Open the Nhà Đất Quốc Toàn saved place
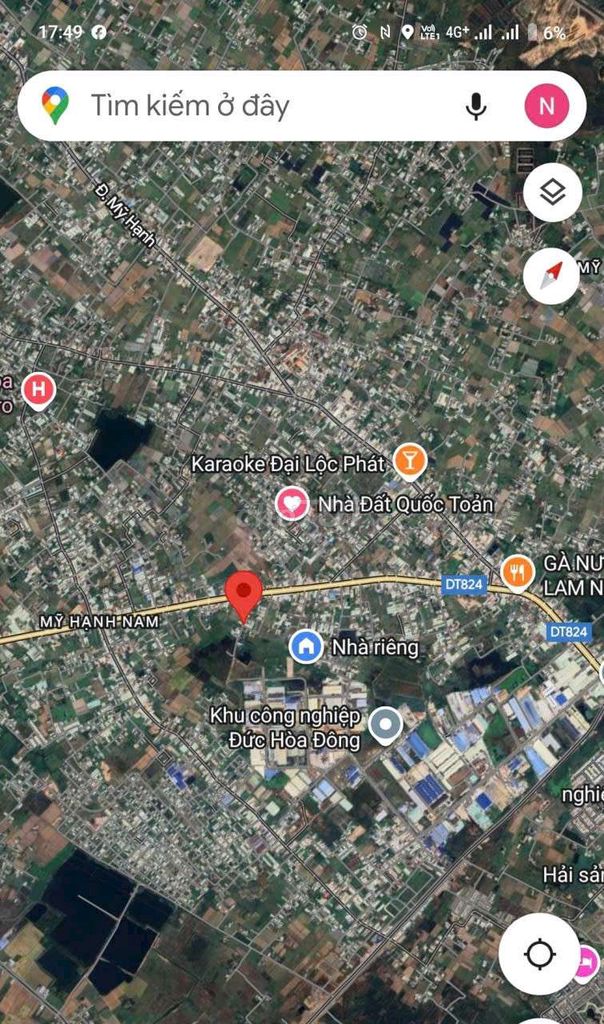604x1024 pixels. click(292, 504)
